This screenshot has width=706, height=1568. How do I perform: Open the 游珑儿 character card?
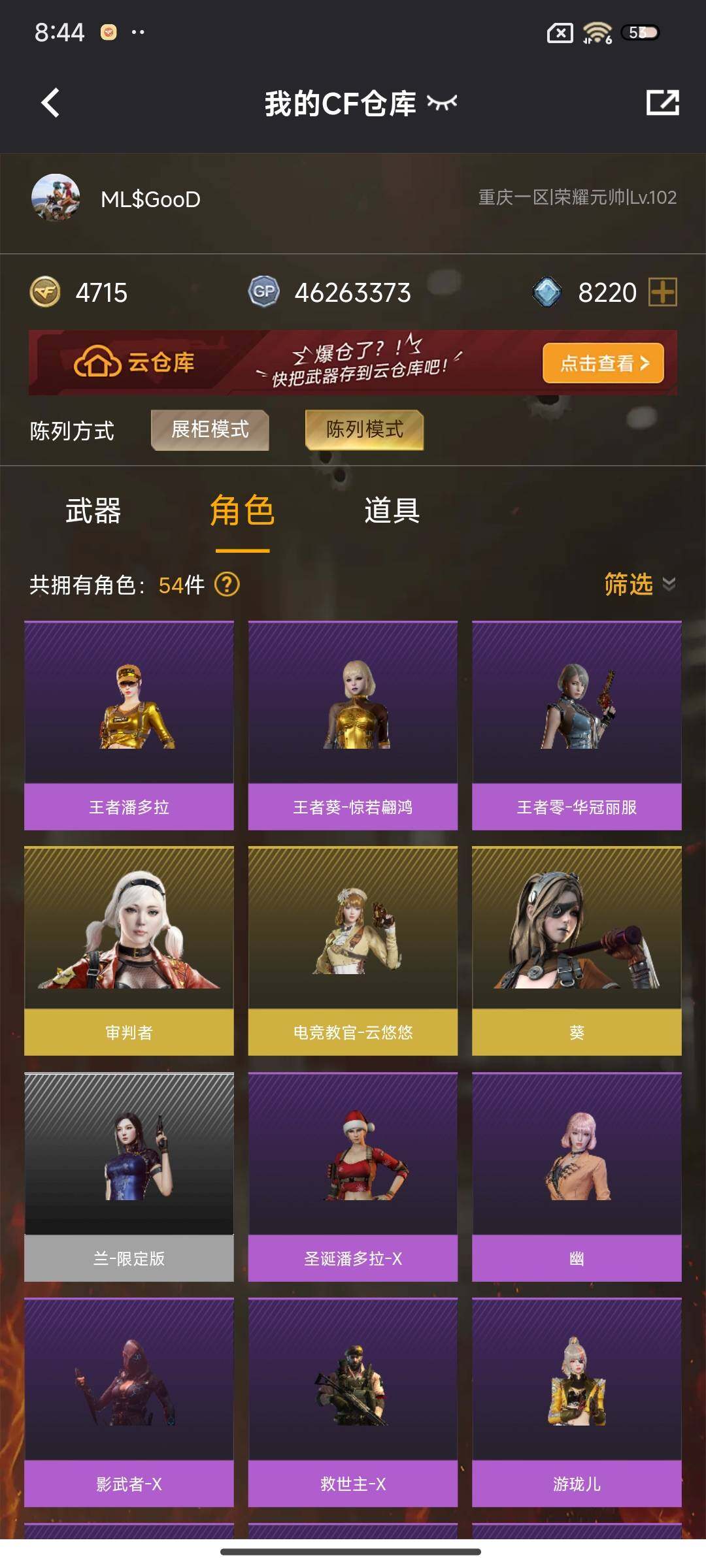(577, 1401)
